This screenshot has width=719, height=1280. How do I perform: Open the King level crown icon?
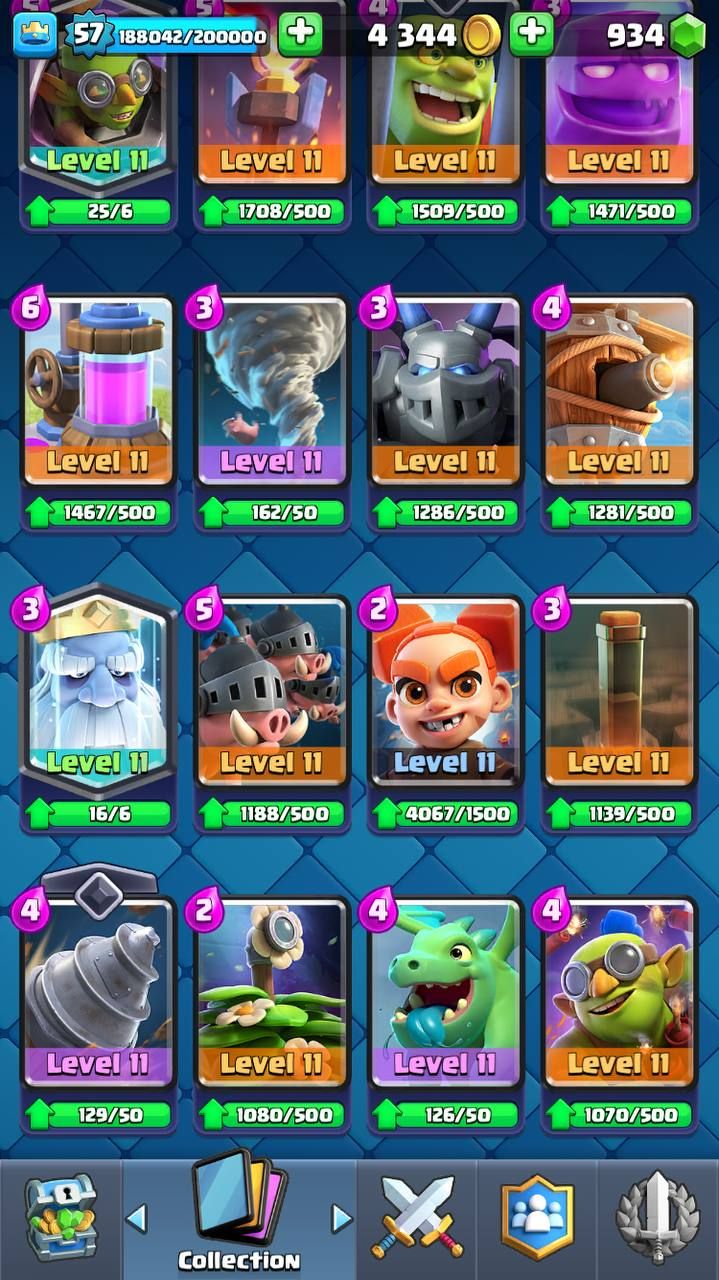tap(34, 34)
